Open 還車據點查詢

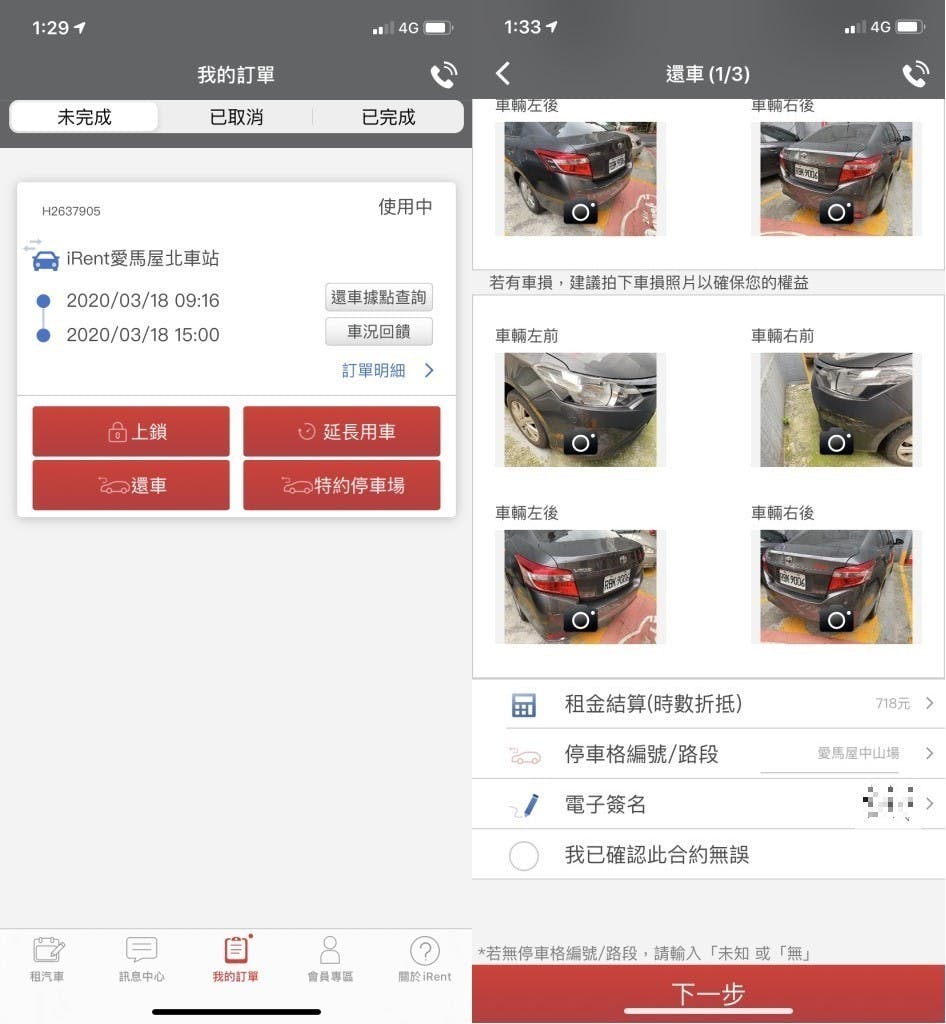point(378,297)
